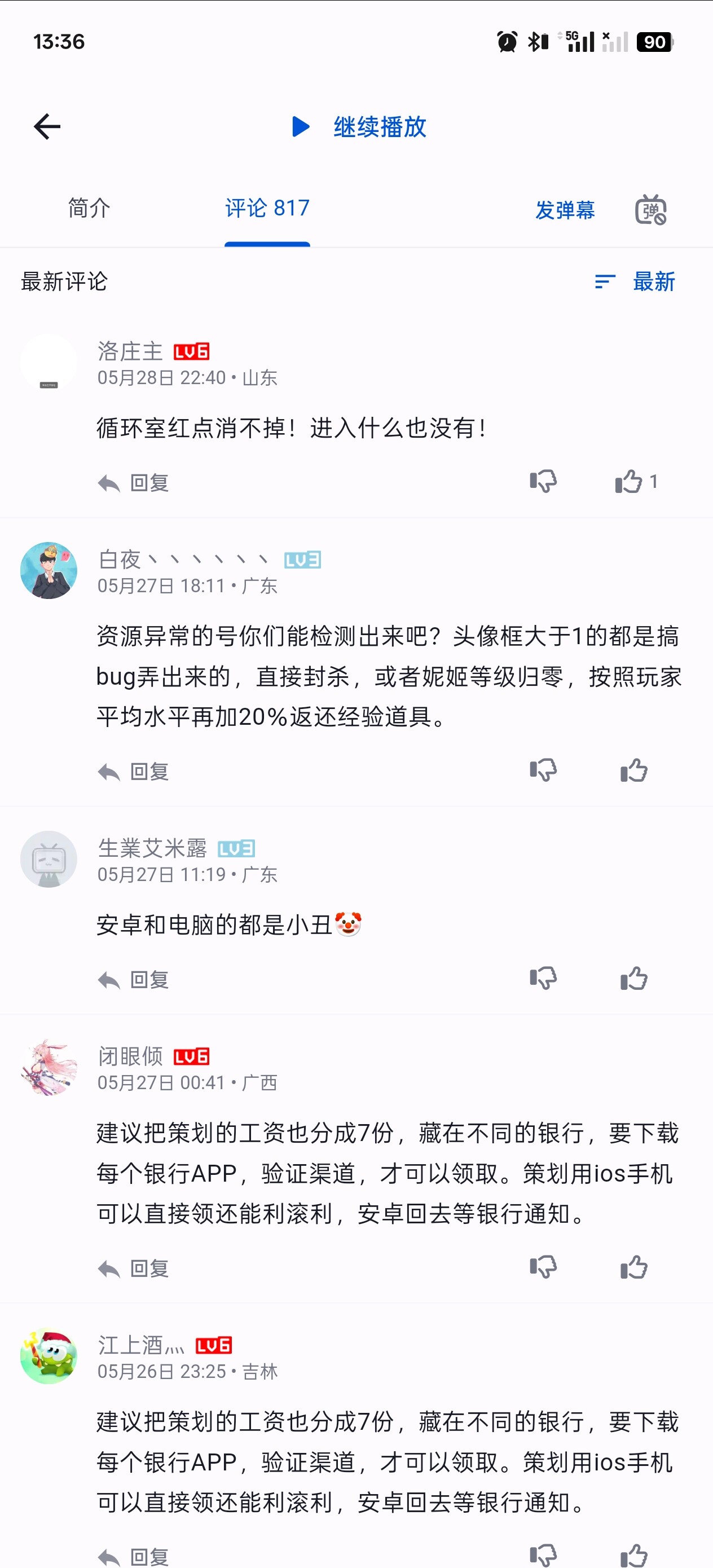
Task: Reply to 洛庄主's comment
Action: point(134,483)
